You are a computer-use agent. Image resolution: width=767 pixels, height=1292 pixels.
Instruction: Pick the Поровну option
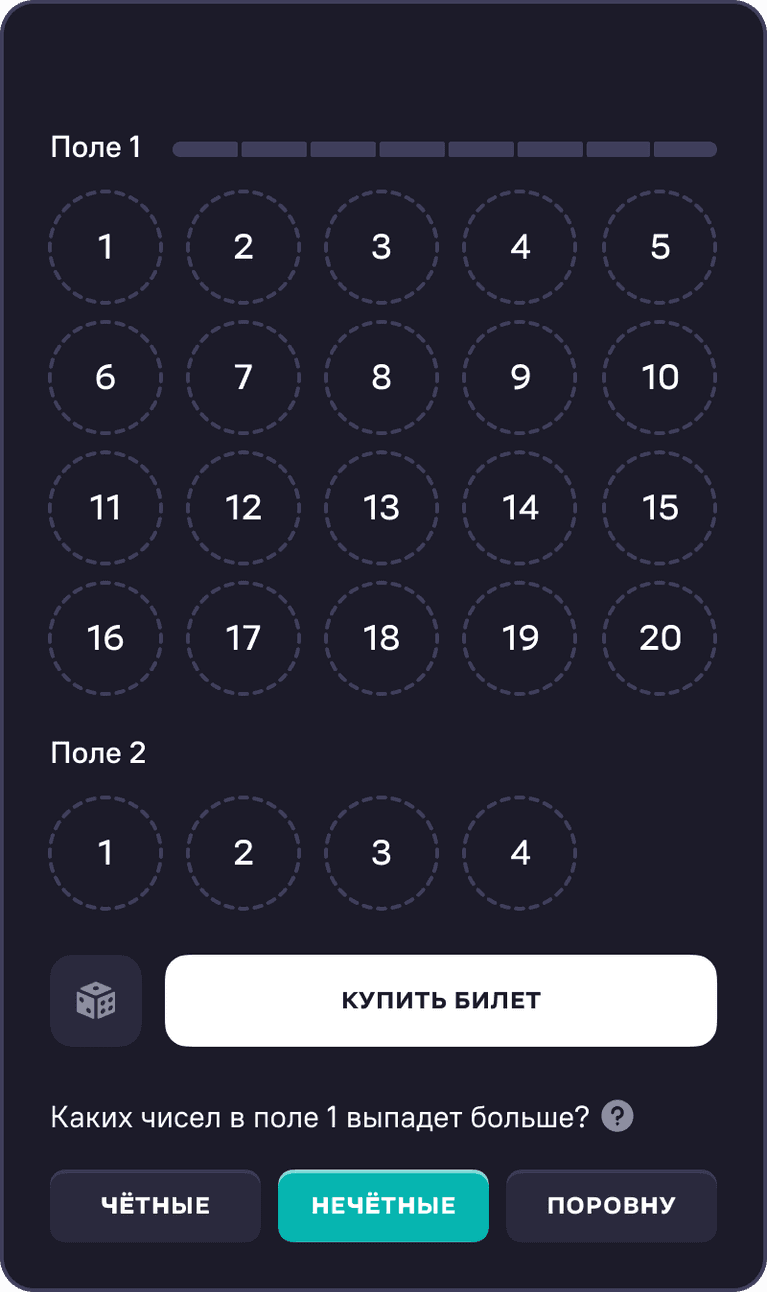611,1205
